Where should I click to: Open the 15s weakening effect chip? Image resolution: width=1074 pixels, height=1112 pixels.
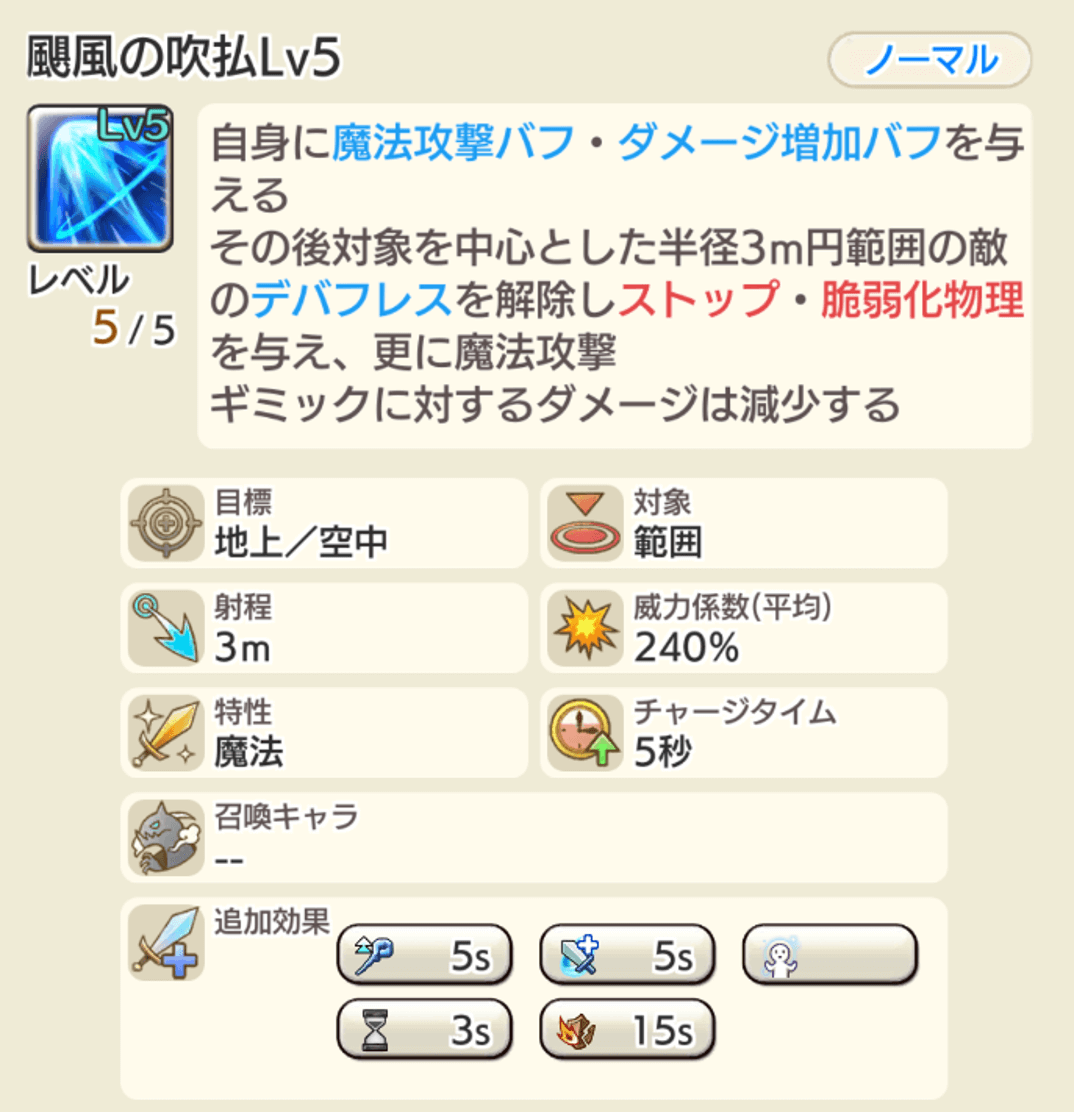pos(627,1029)
